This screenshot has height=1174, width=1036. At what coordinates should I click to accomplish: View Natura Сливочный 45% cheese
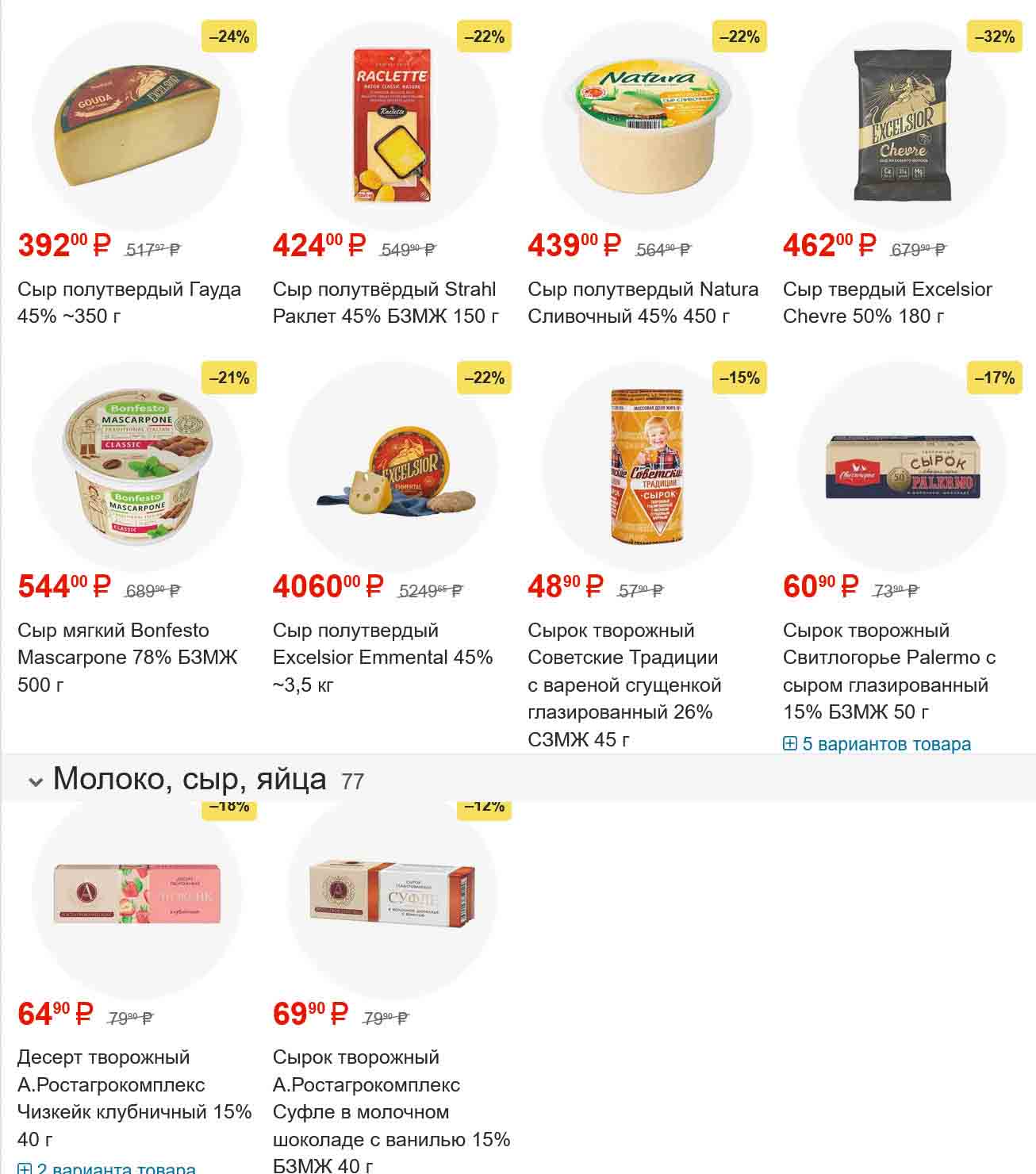(643, 302)
